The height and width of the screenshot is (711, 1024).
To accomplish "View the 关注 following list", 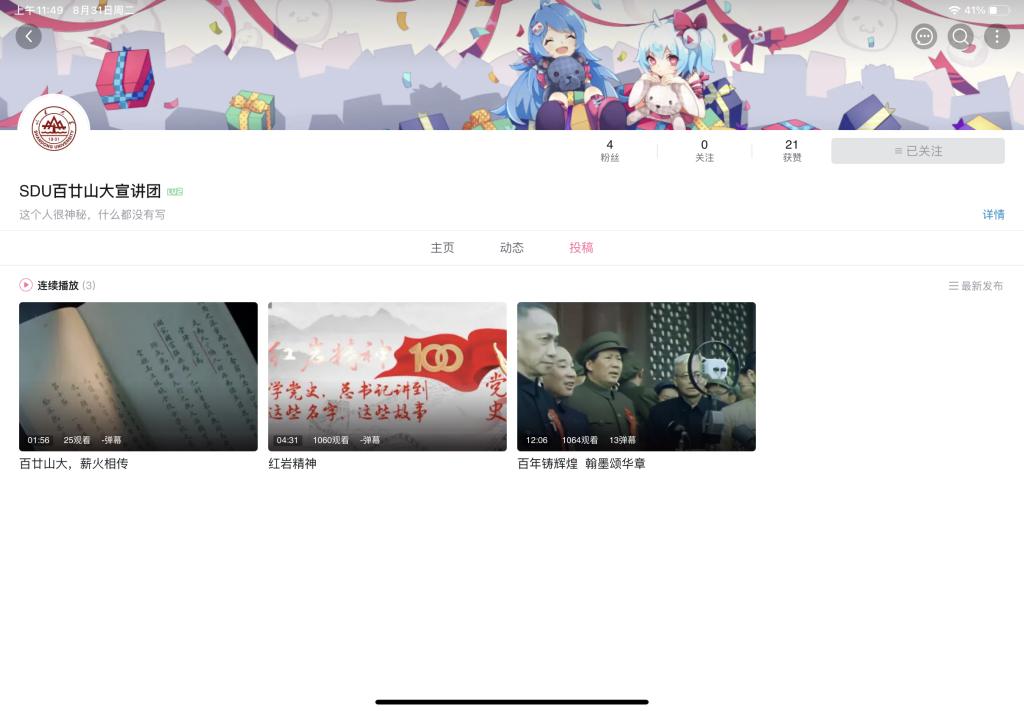I will [704, 150].
